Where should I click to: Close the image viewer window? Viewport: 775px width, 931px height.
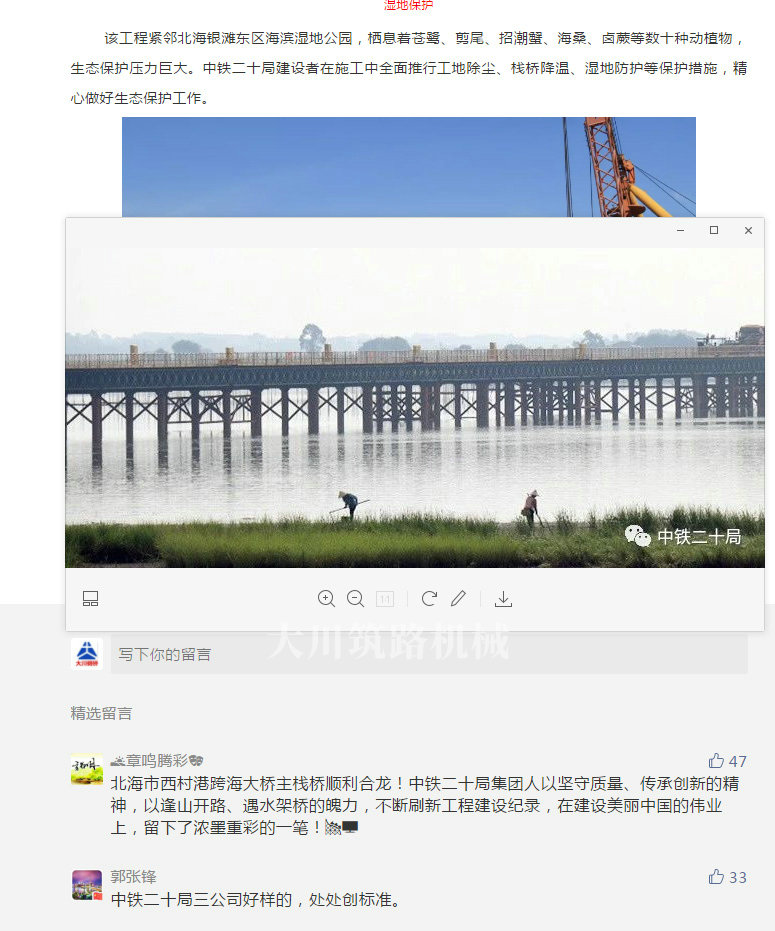tap(748, 231)
